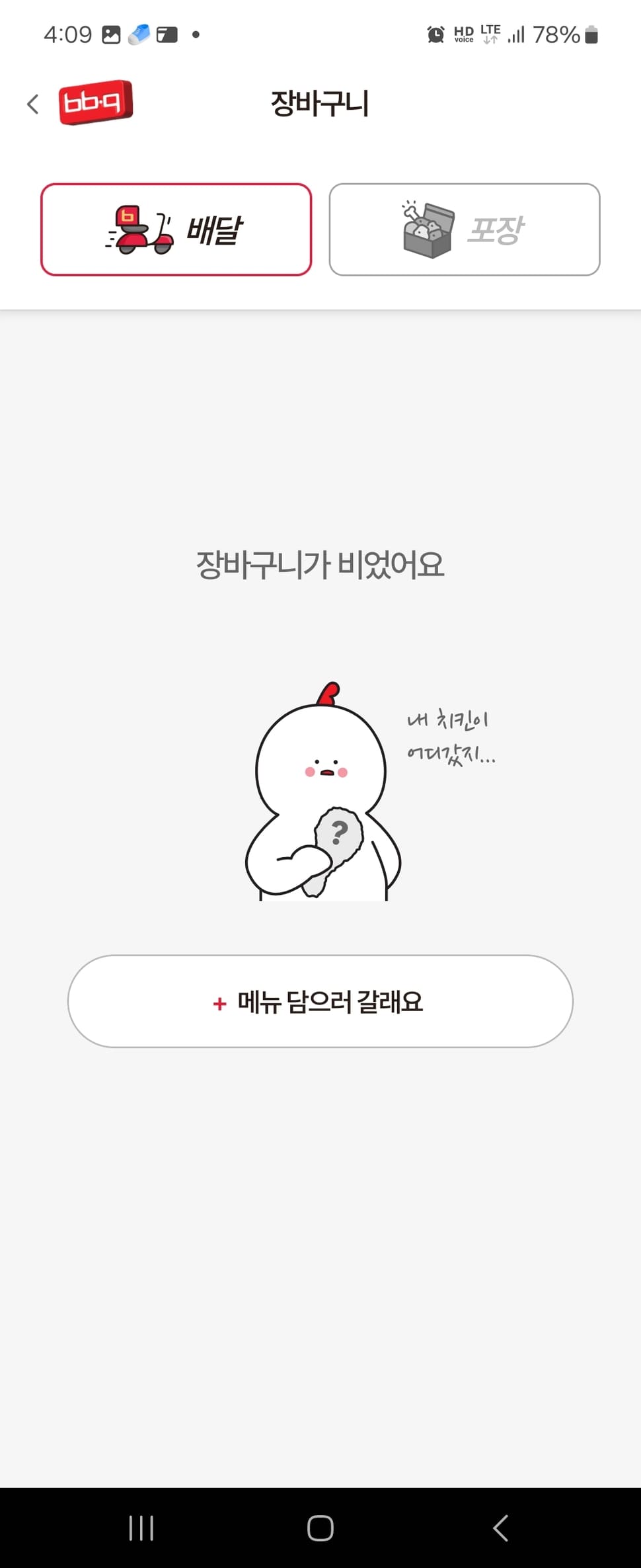
Task: Tap the bbq logo to go home
Action: (96, 103)
